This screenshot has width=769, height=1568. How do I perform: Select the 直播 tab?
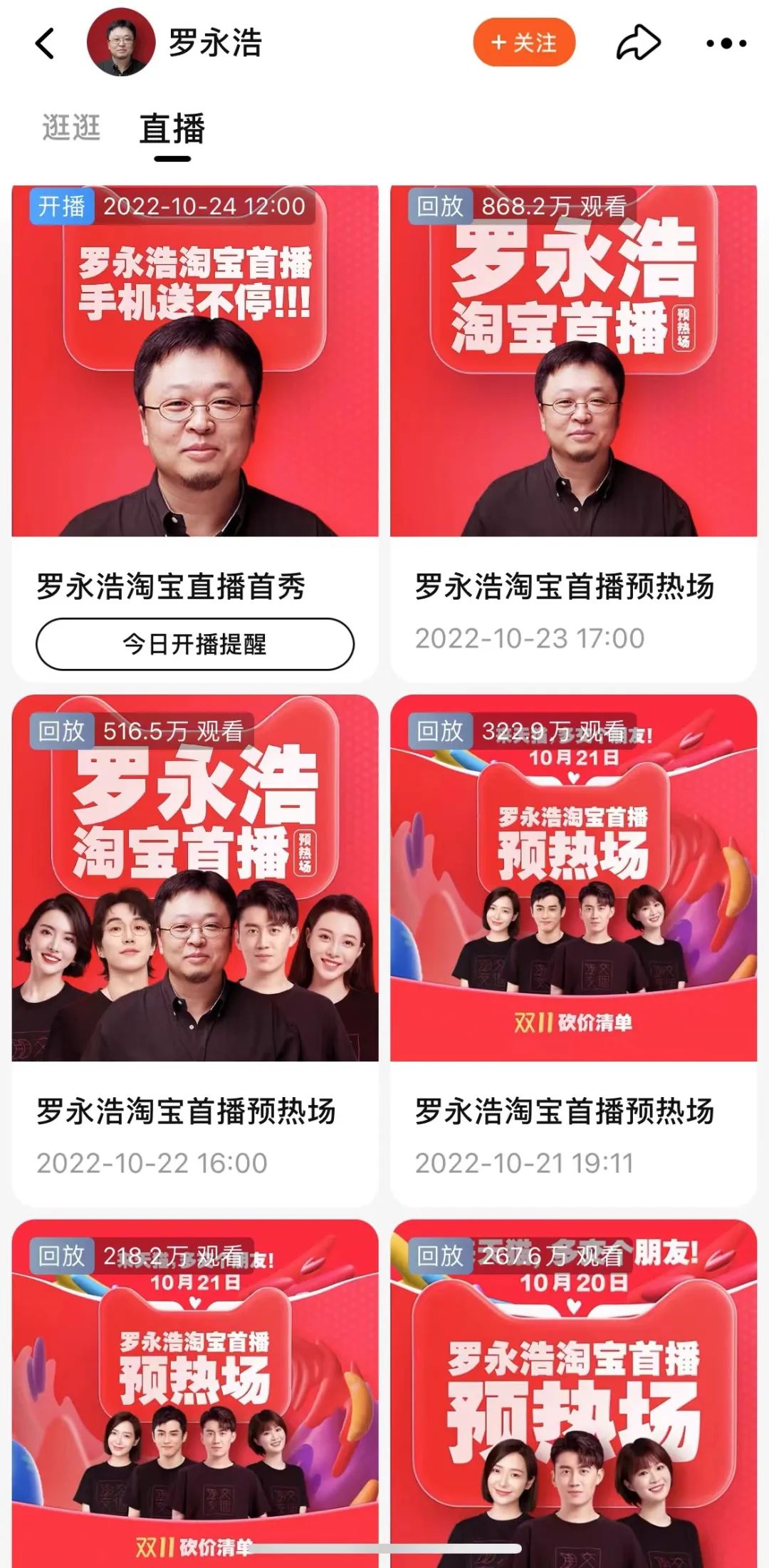(172, 130)
